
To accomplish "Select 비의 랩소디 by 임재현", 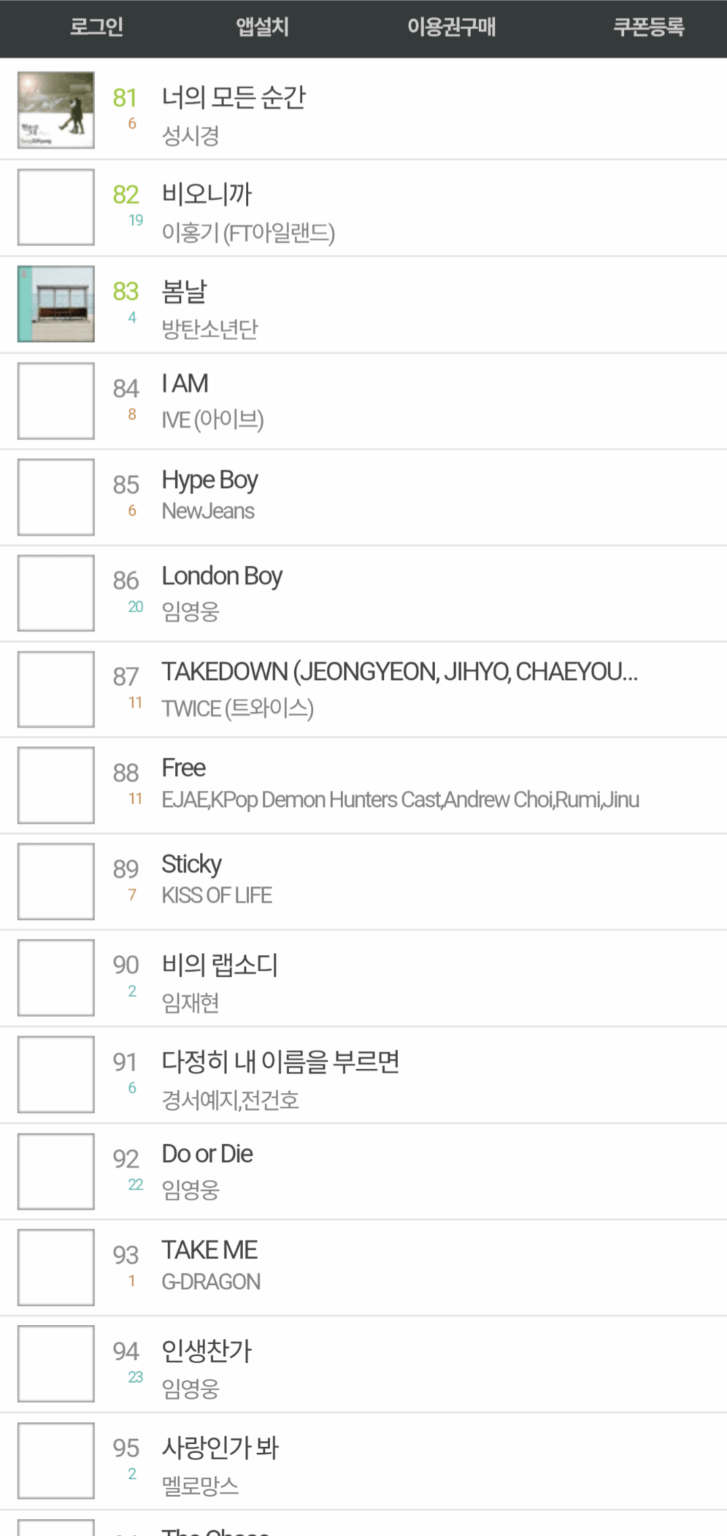I will tap(220, 966).
